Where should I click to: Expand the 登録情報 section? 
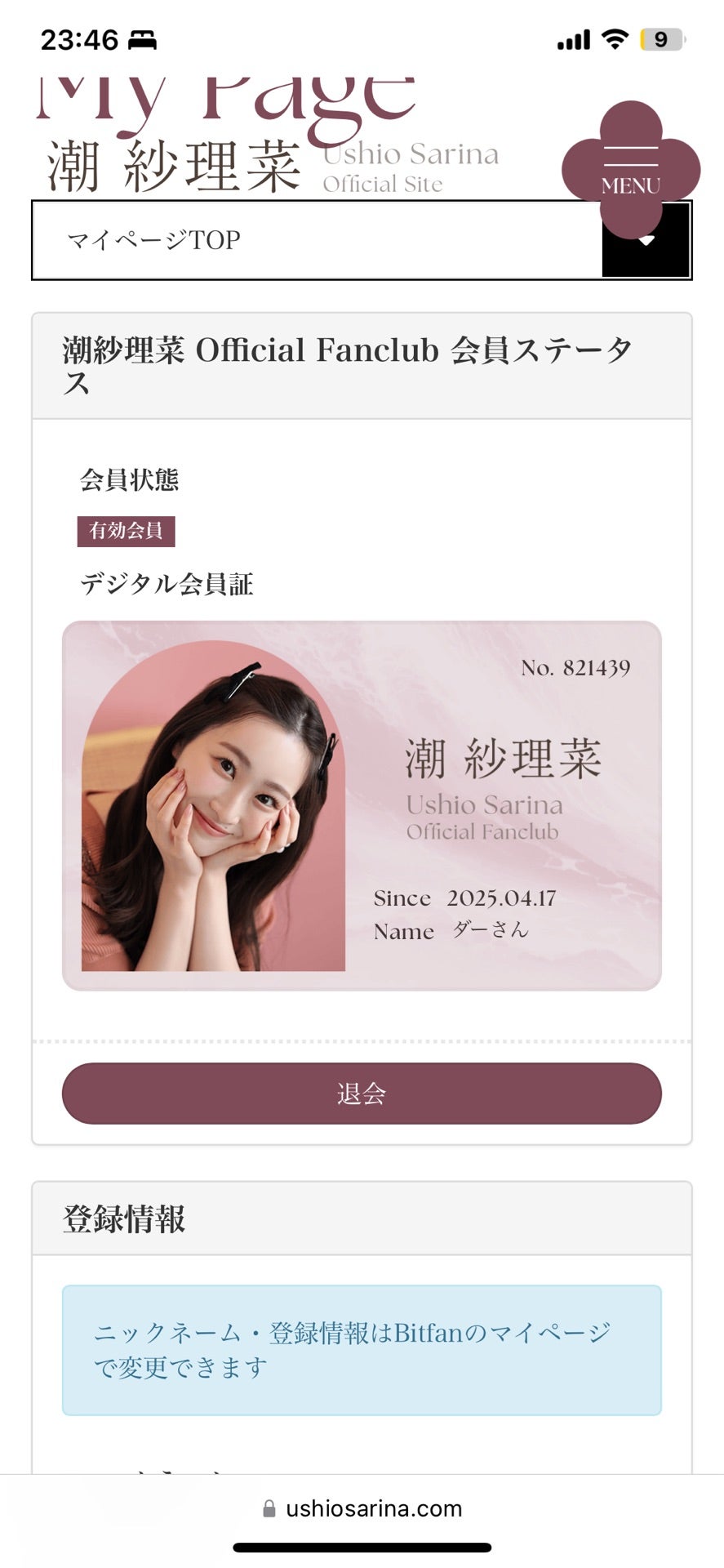124,1220
